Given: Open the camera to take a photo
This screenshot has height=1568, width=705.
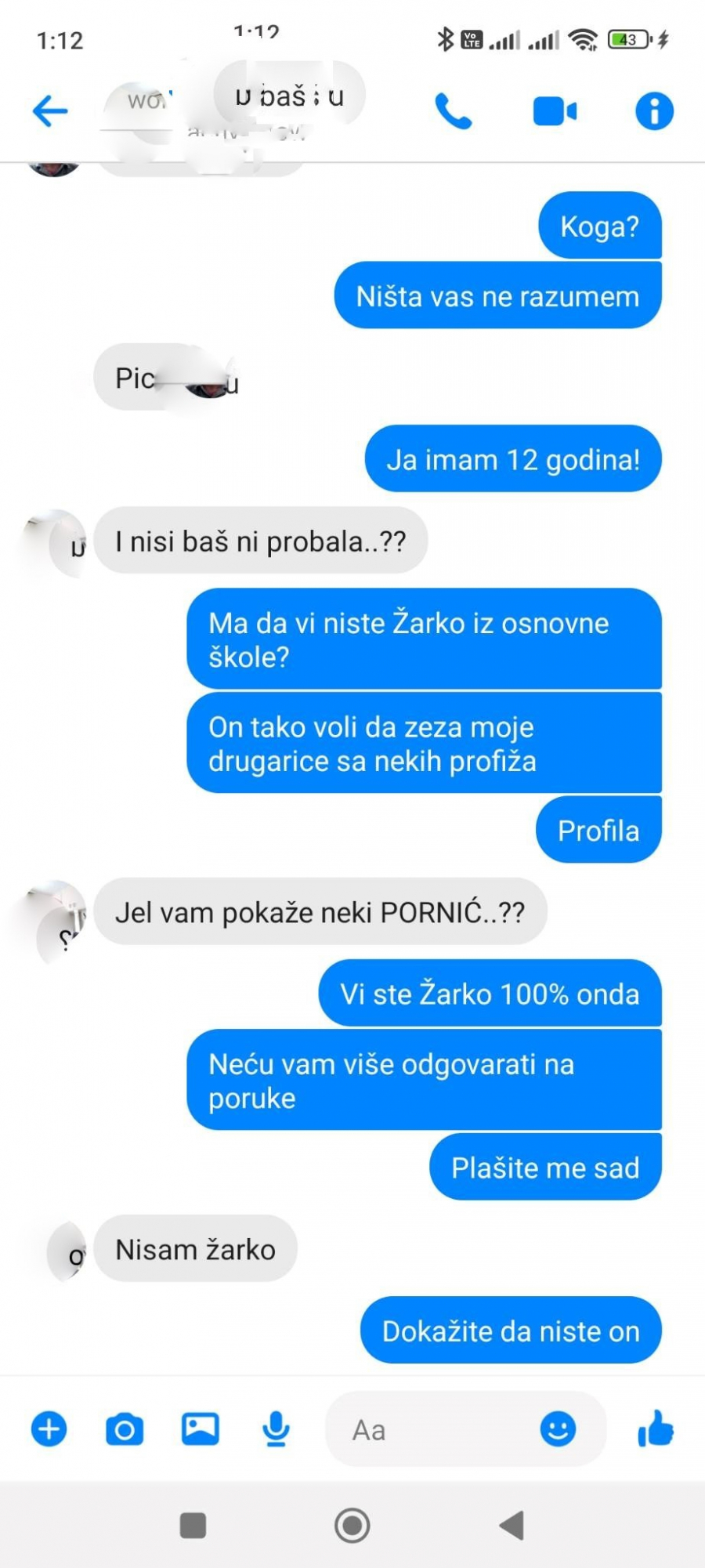Looking at the screenshot, I should click(125, 1429).
